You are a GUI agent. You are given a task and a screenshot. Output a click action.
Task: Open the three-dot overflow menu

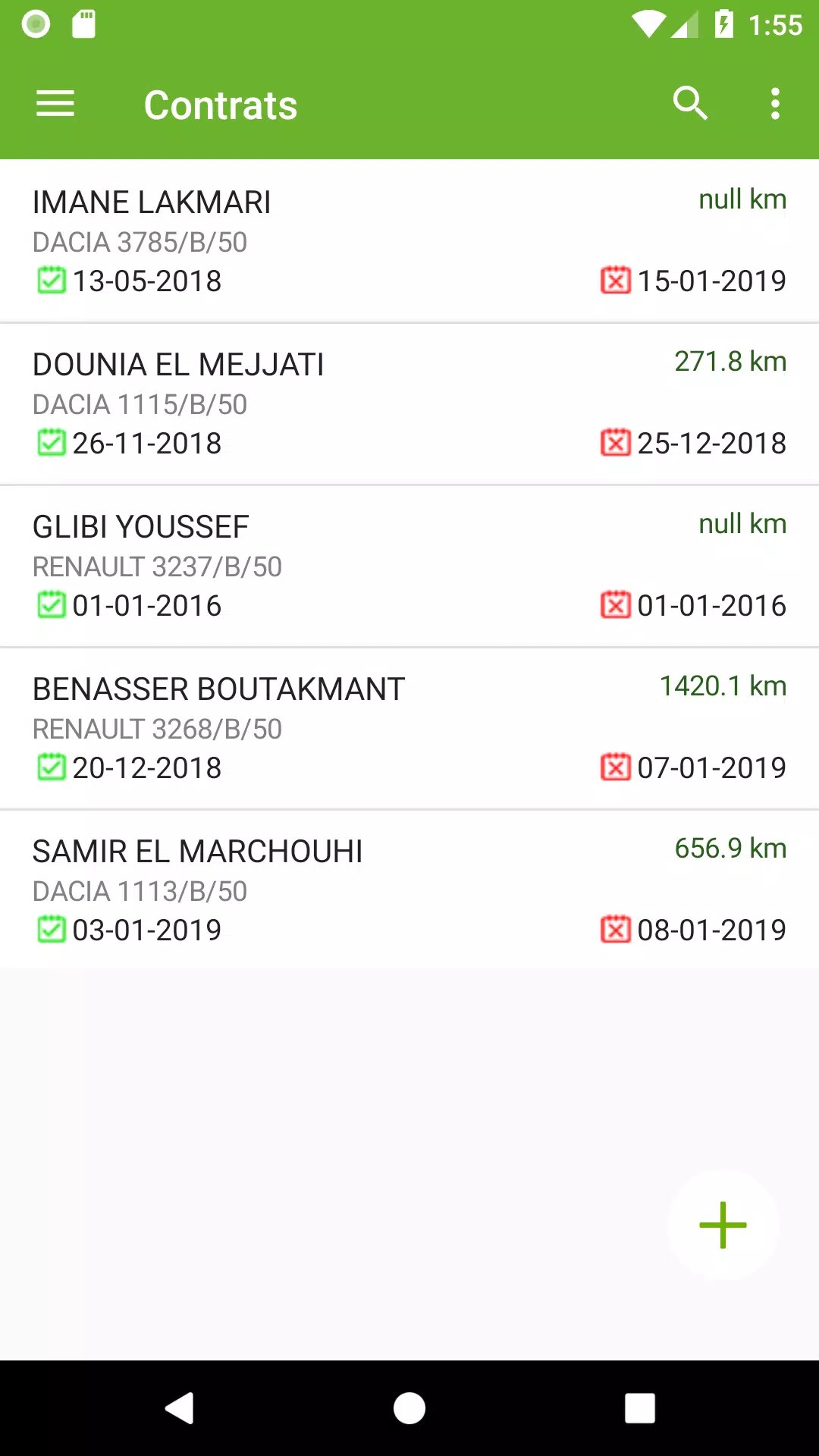(x=775, y=104)
